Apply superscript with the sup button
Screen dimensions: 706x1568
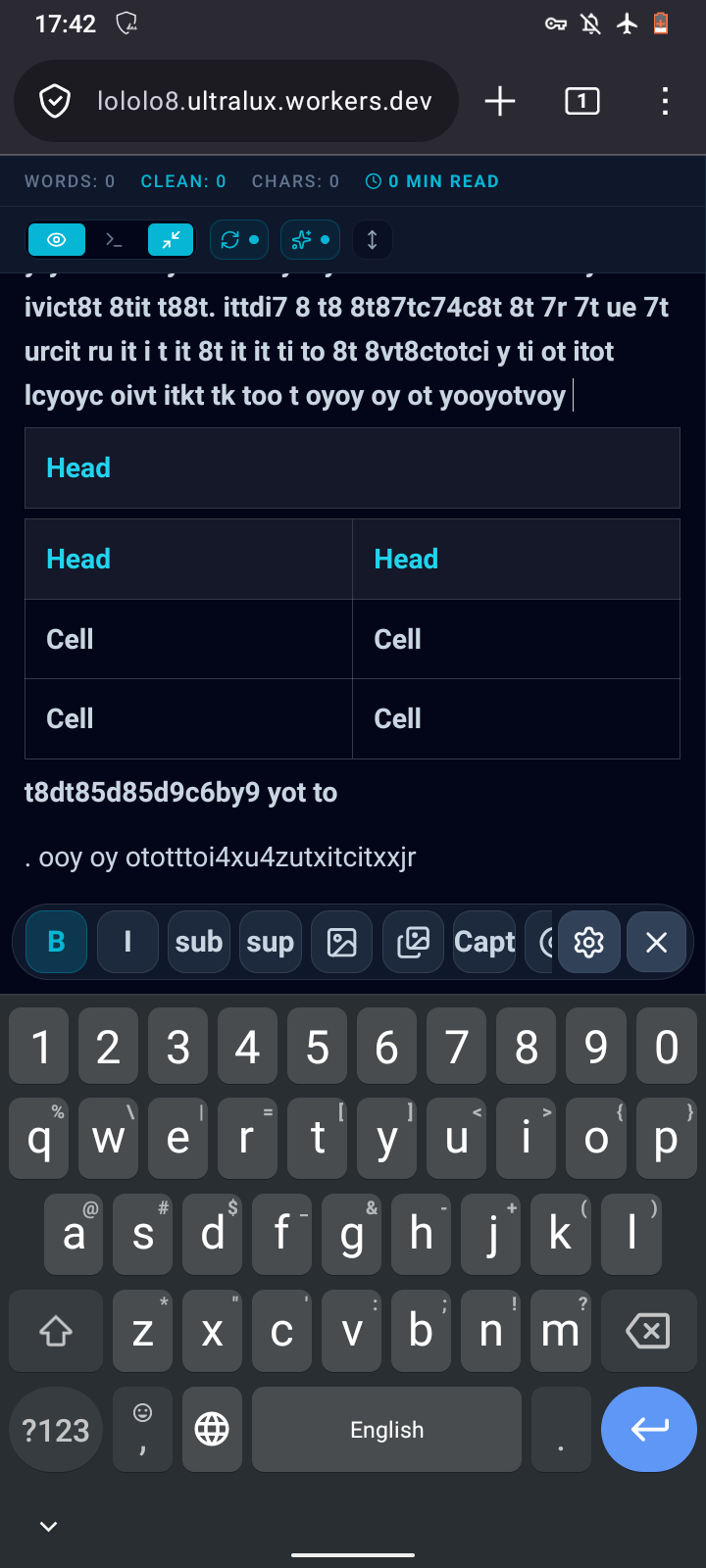[x=271, y=942]
